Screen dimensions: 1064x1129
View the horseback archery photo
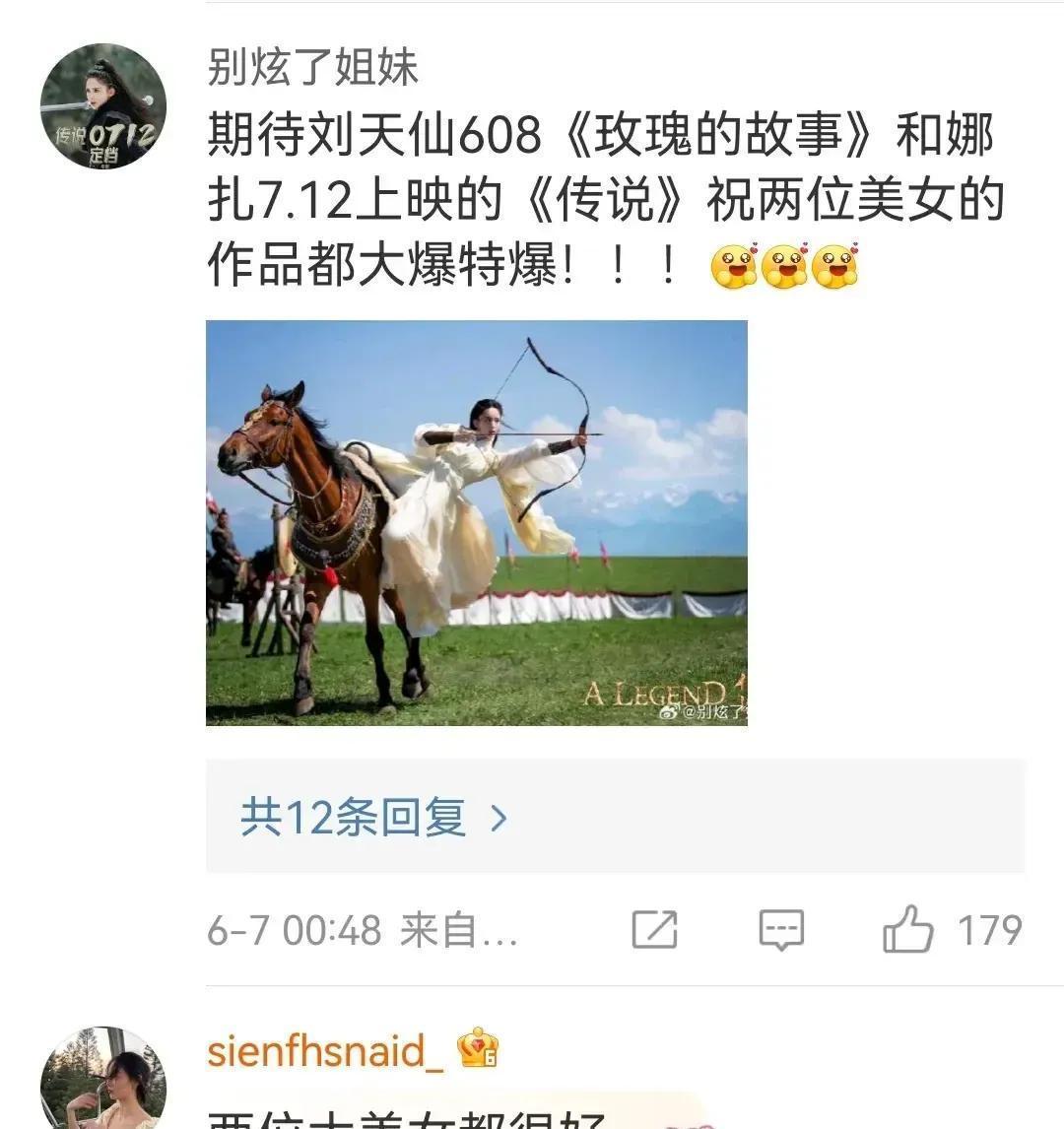click(x=476, y=523)
